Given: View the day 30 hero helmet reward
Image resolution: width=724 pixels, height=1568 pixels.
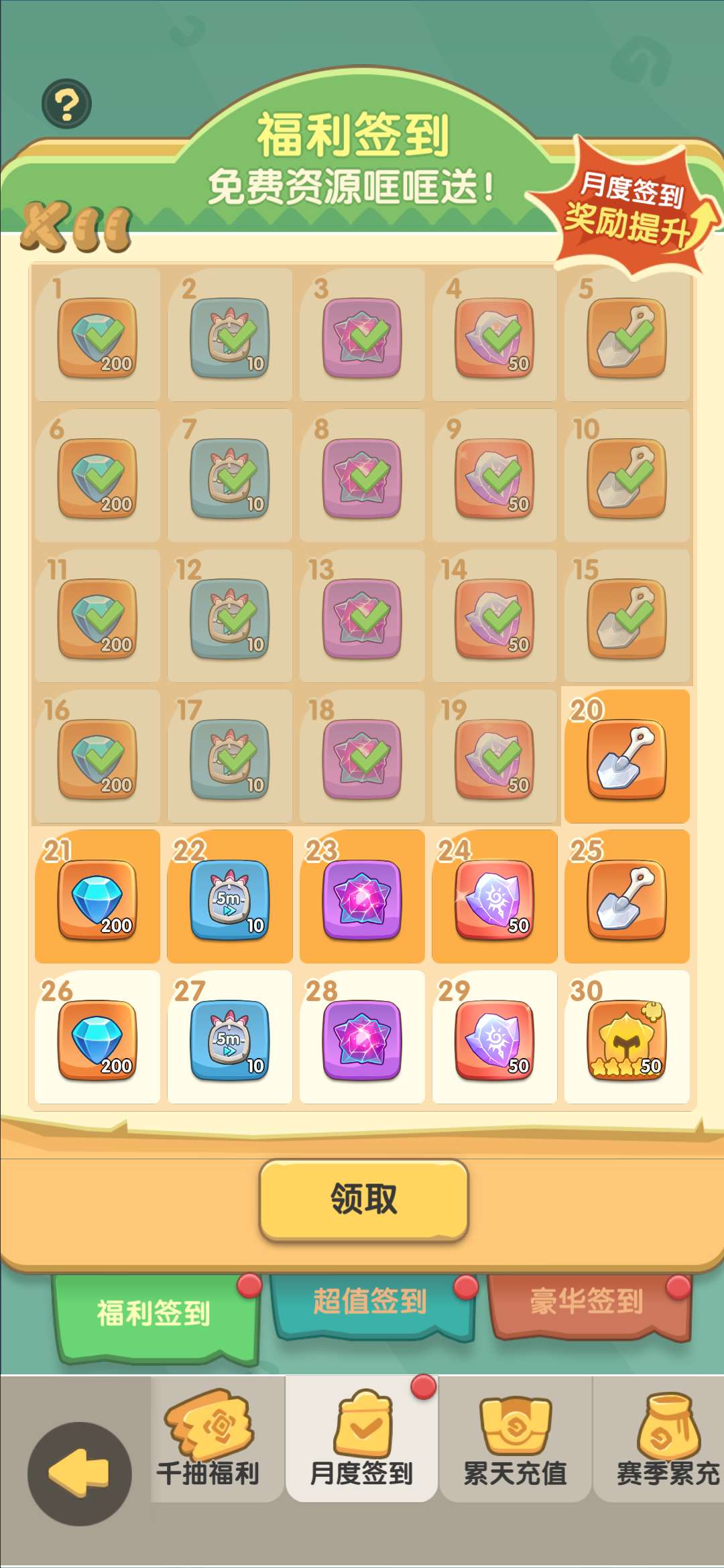Looking at the screenshot, I should click(x=627, y=1040).
